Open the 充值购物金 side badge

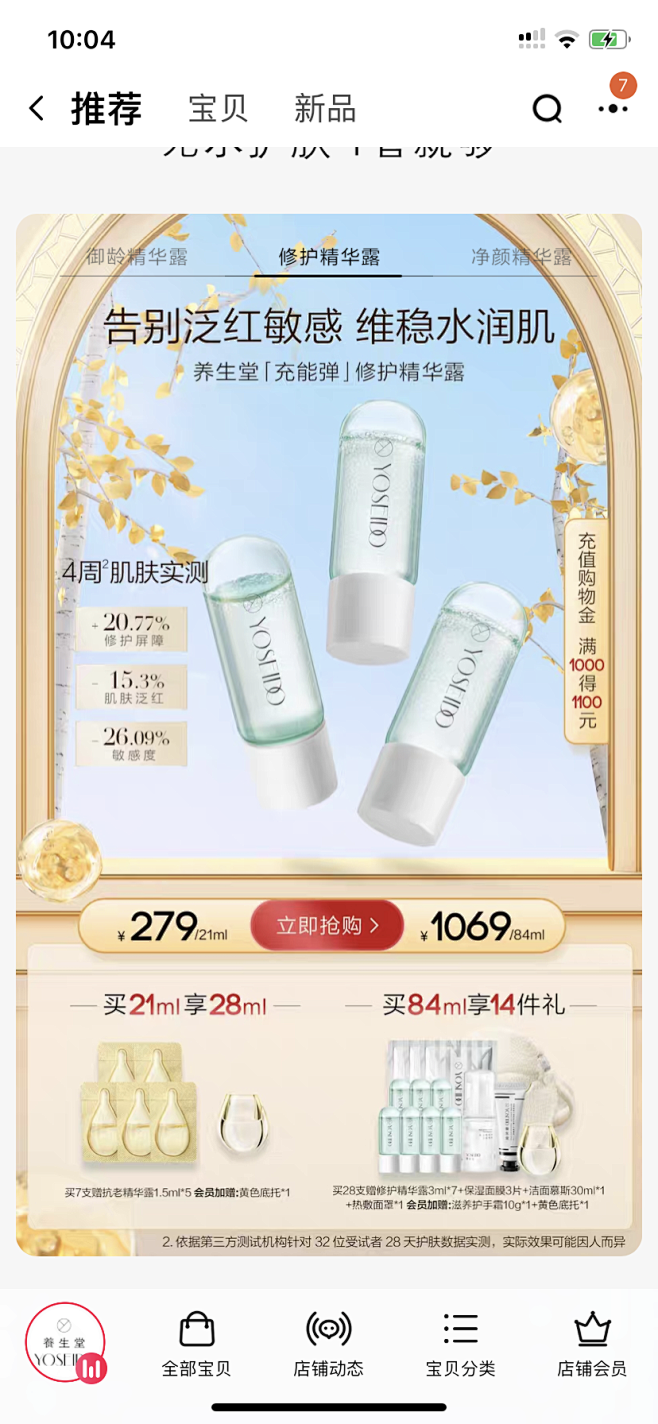(x=587, y=629)
